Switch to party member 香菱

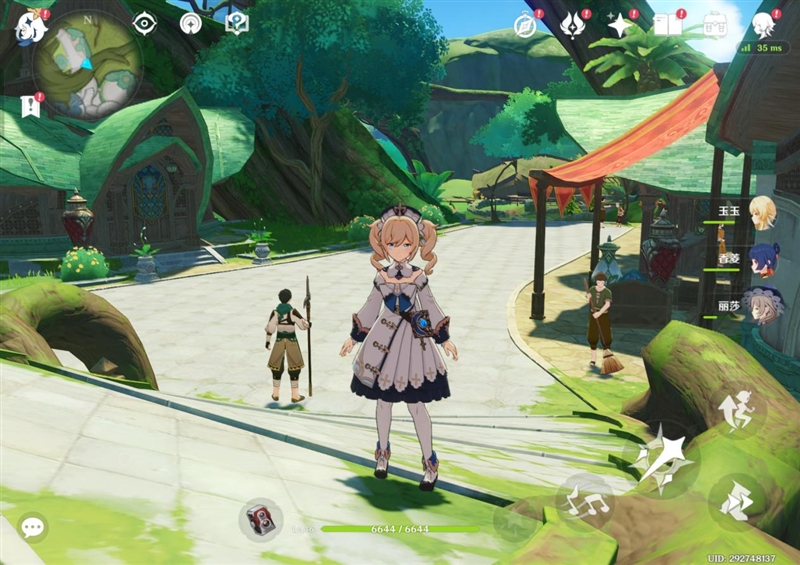point(762,260)
